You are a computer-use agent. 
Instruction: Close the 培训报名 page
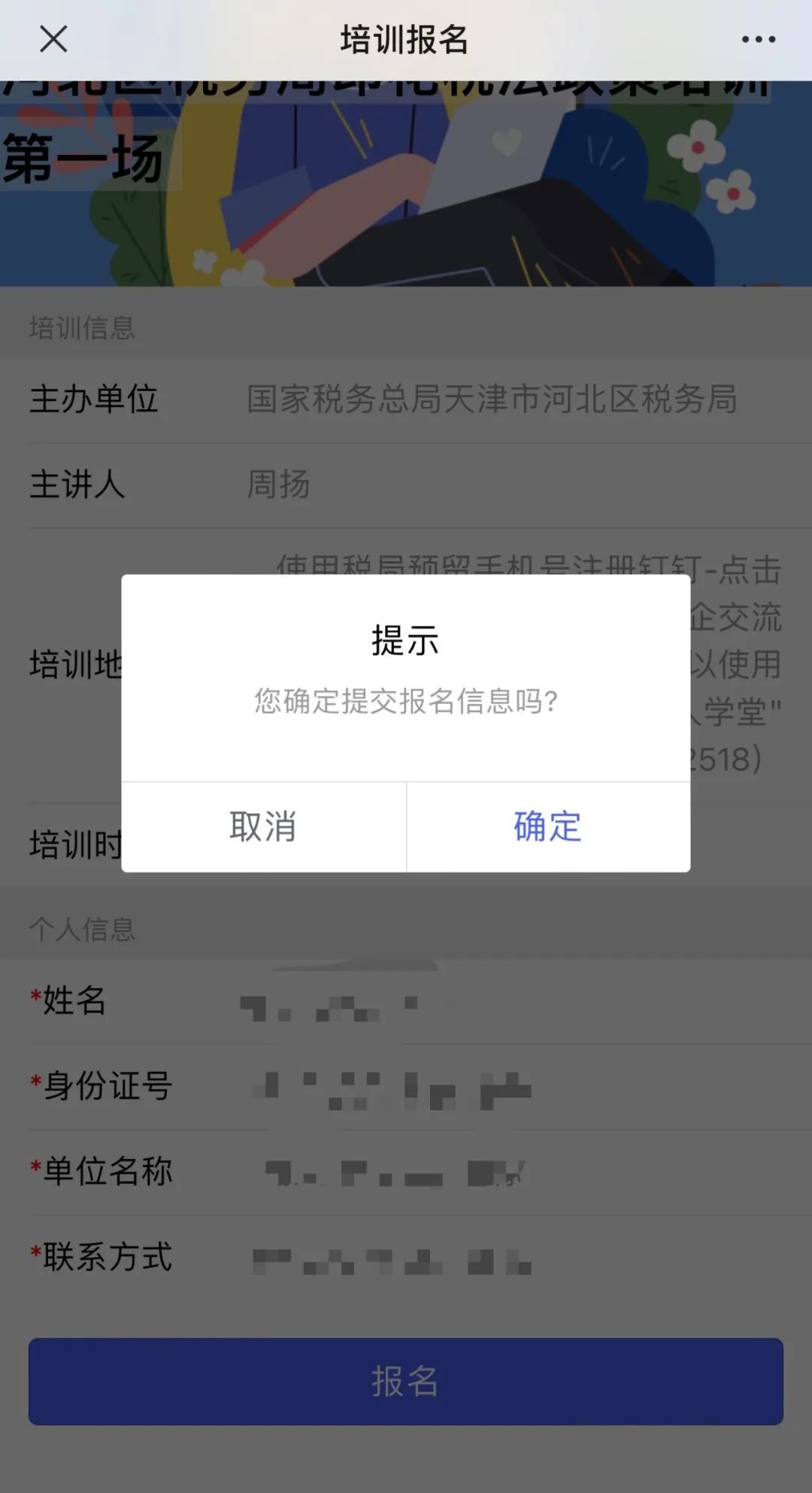pyautogui.click(x=53, y=39)
